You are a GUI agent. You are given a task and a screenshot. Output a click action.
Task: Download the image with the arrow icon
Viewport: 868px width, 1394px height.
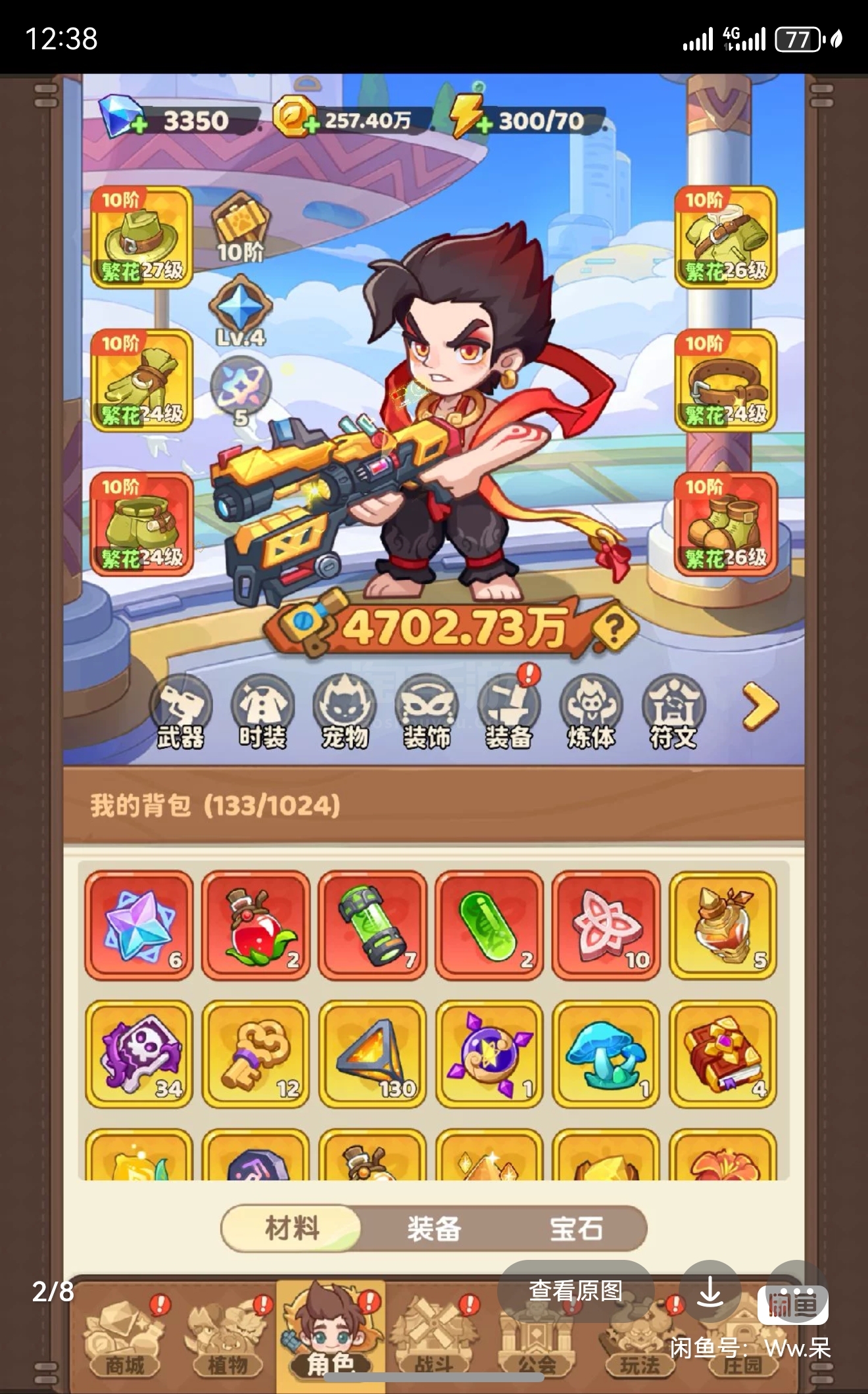(x=710, y=1291)
